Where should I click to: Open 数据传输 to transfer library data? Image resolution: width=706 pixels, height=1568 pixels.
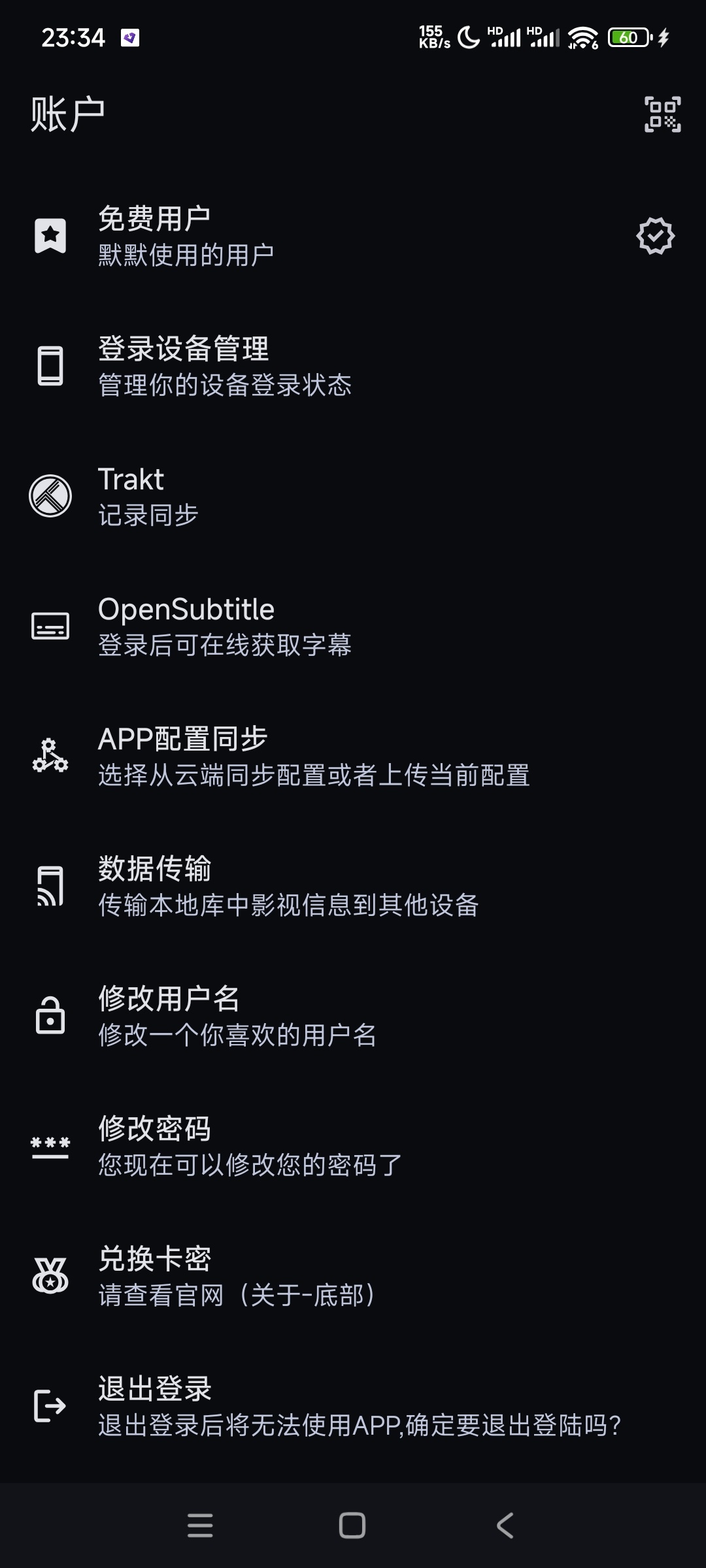(288, 886)
